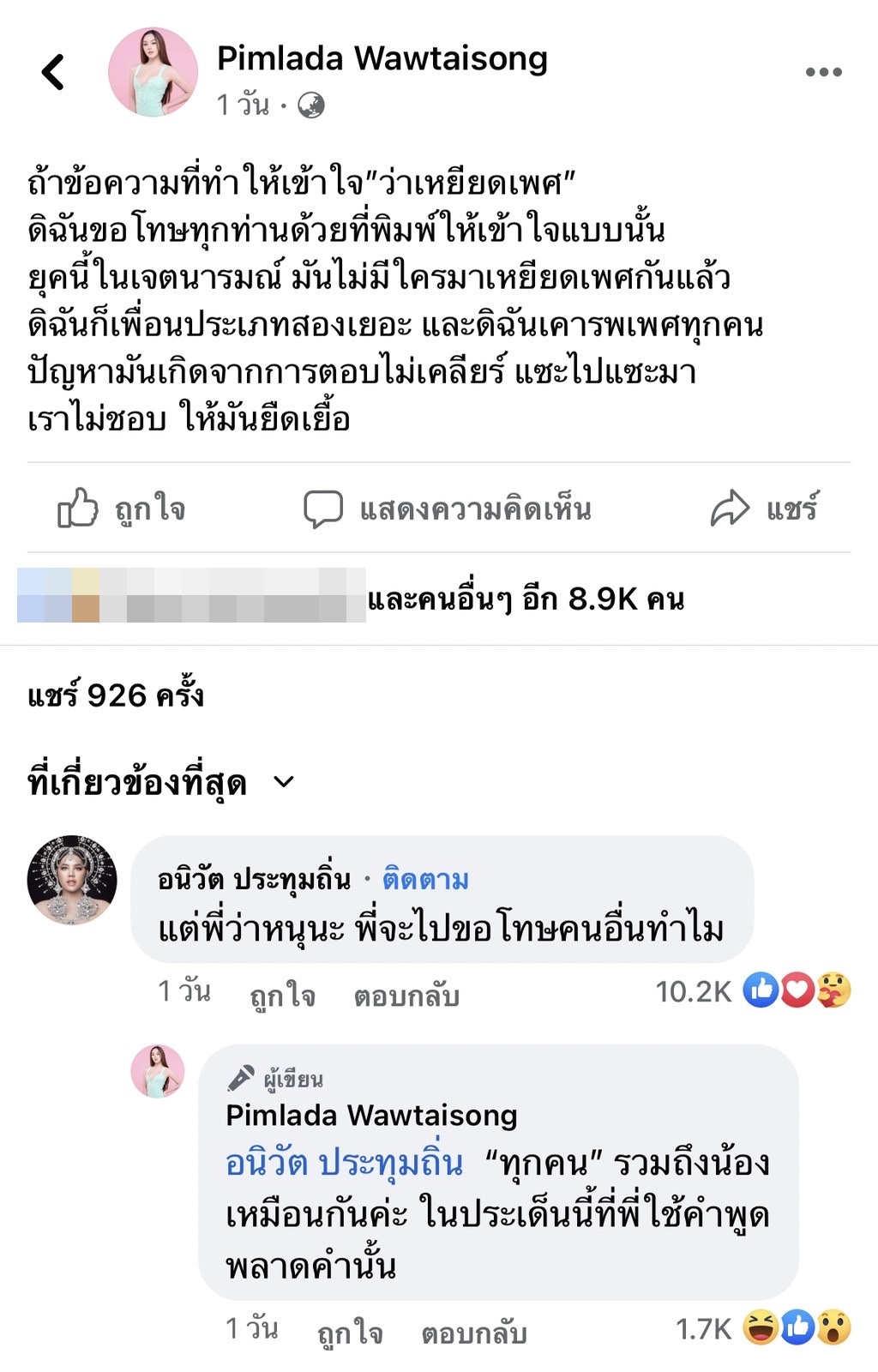
Task: Expand comment sorting via the chevron arrow
Action: (x=283, y=782)
